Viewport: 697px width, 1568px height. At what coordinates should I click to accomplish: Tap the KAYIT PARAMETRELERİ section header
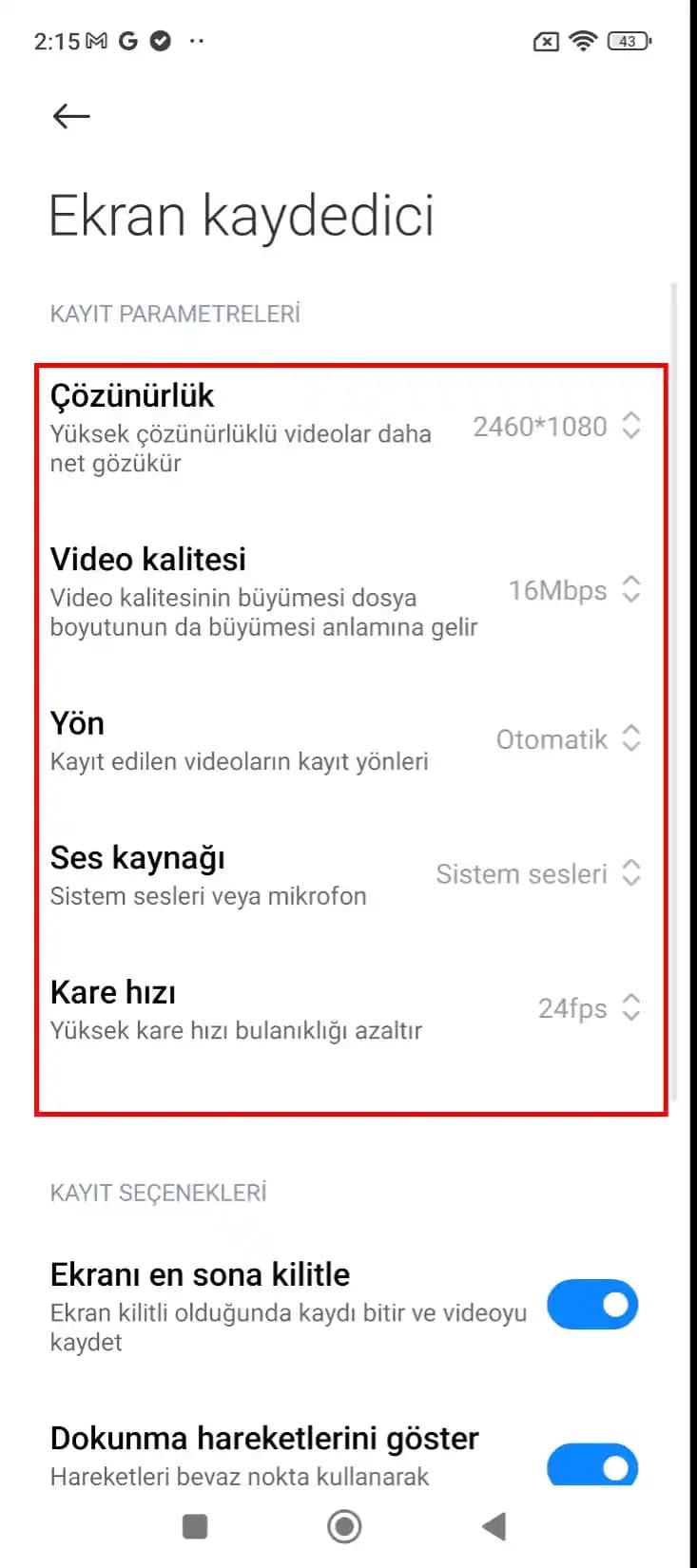pyautogui.click(x=176, y=314)
